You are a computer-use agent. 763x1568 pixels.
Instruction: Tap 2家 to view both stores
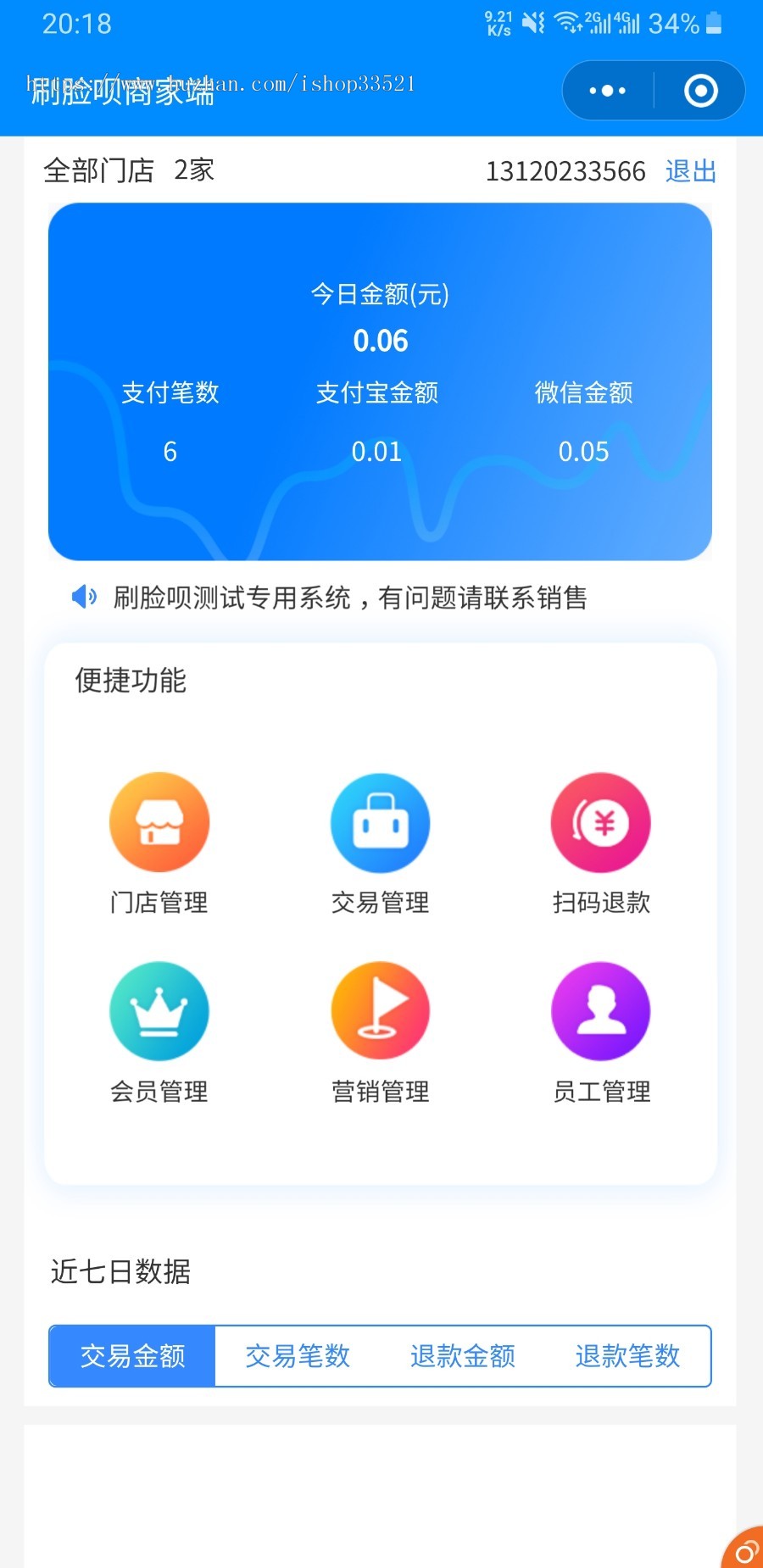193,170
